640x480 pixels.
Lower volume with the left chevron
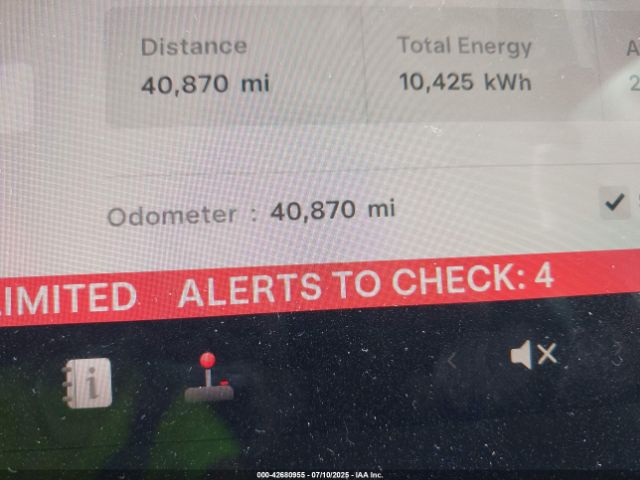(452, 360)
